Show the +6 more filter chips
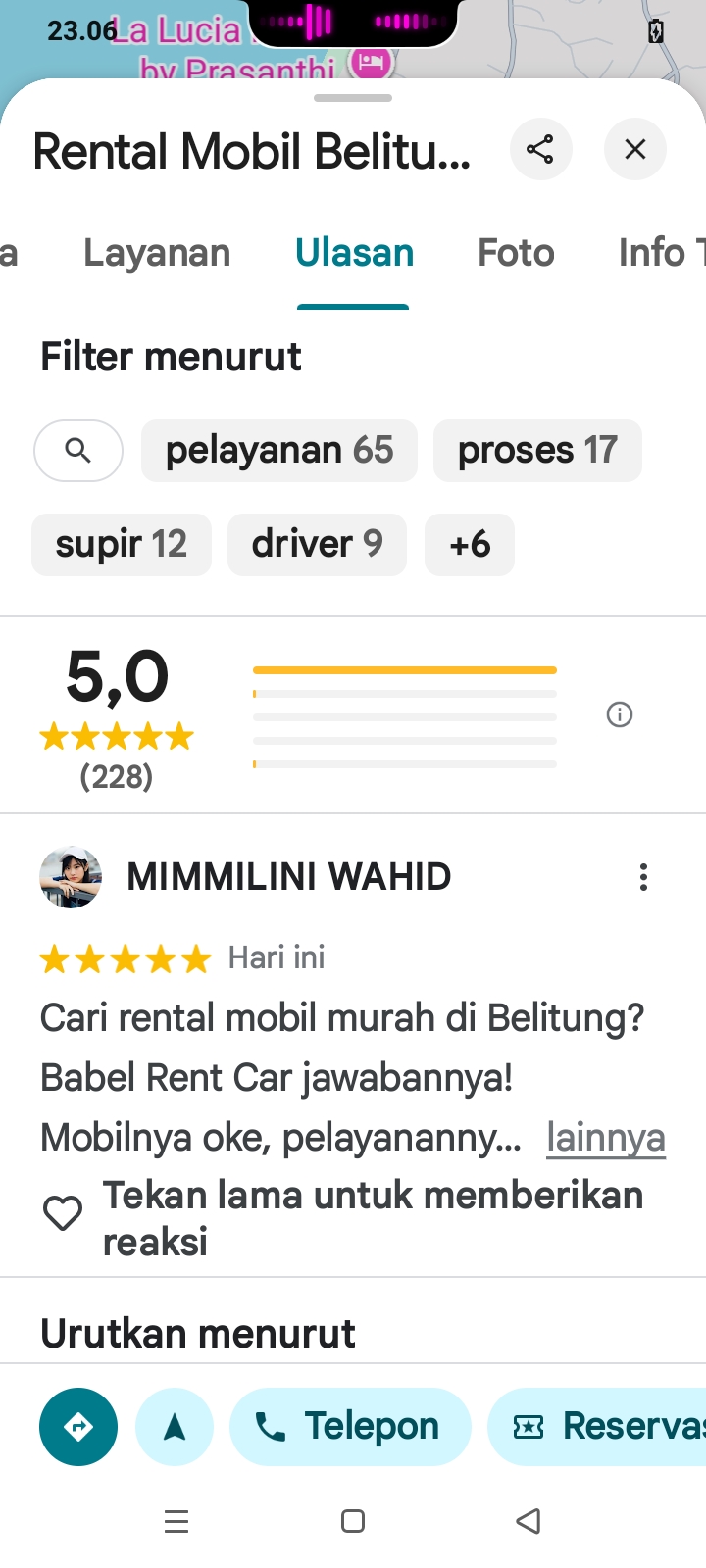 [470, 545]
